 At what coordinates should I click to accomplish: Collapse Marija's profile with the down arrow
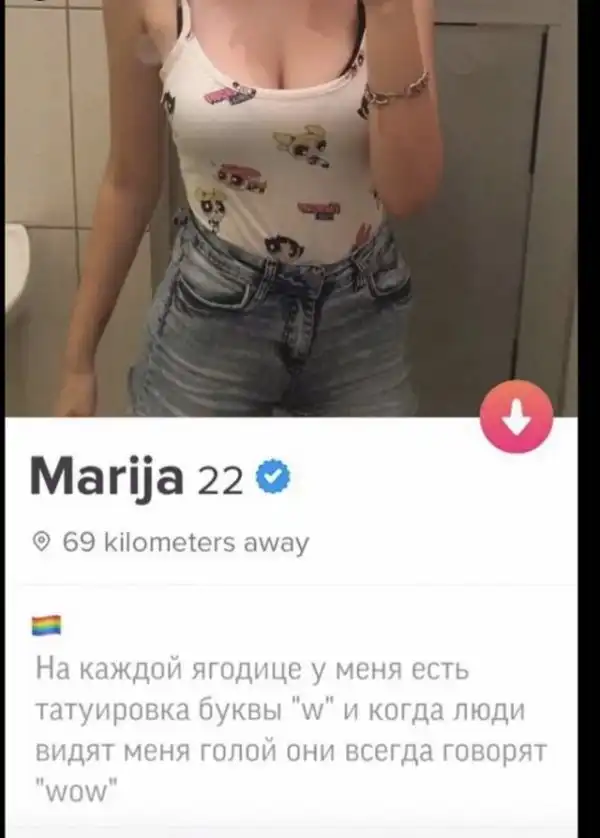click(x=517, y=418)
